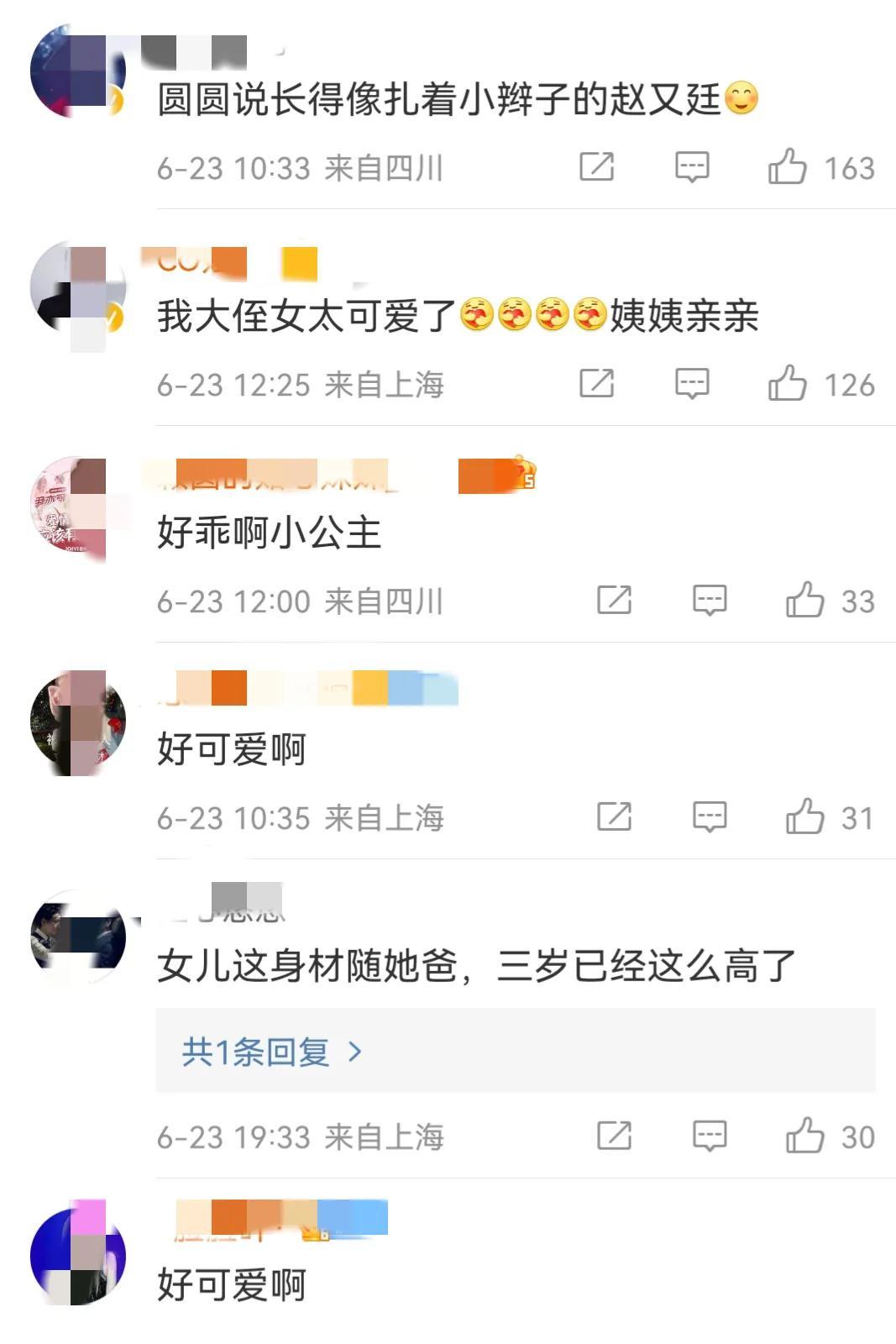Reply to the 好可爱啊 comment from 10:35
The image size is (896, 1344).
[710, 817]
